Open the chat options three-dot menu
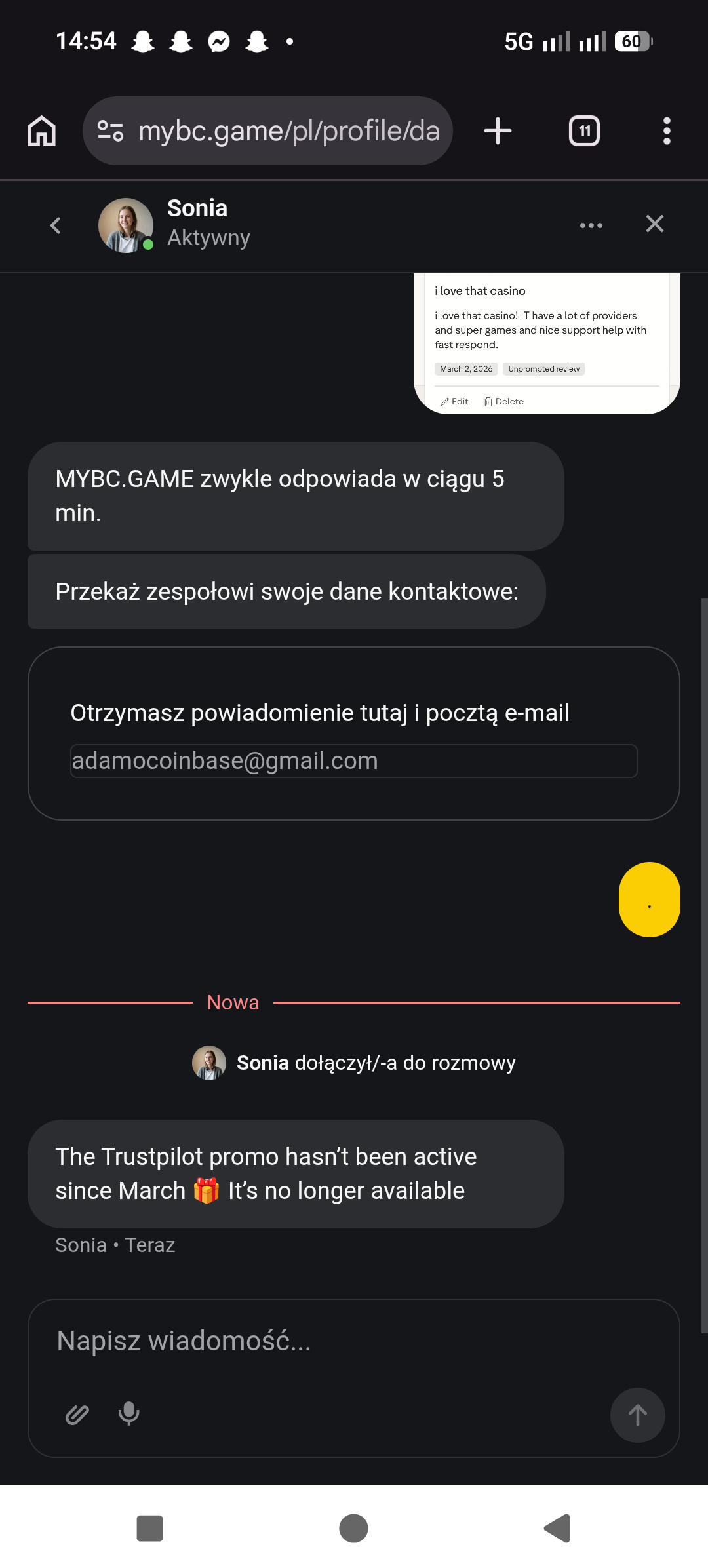The height and width of the screenshot is (1568, 708). (x=591, y=225)
